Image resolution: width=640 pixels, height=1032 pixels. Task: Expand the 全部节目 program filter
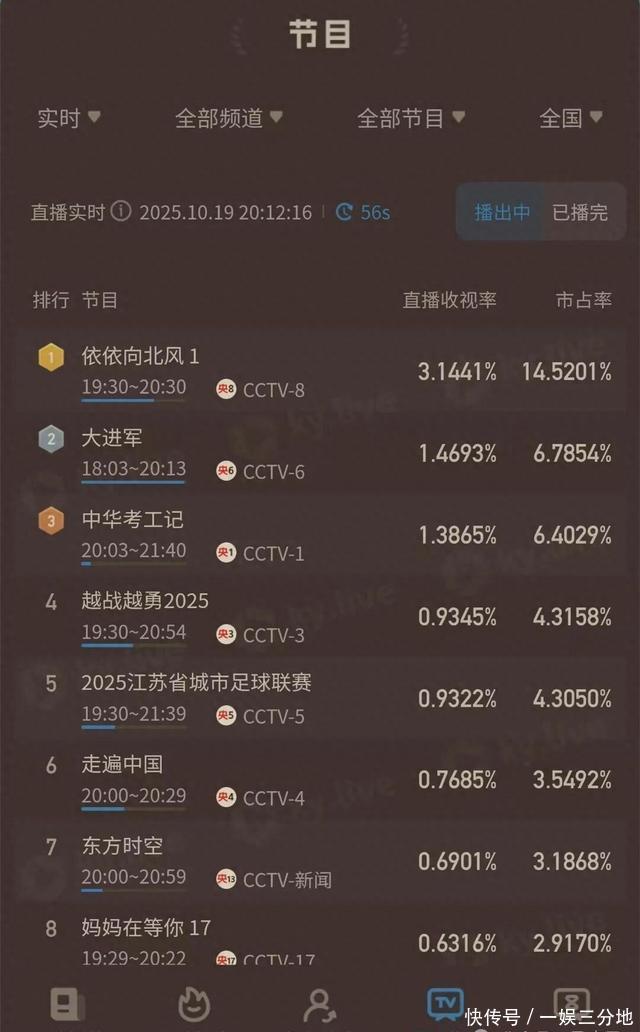tap(411, 118)
